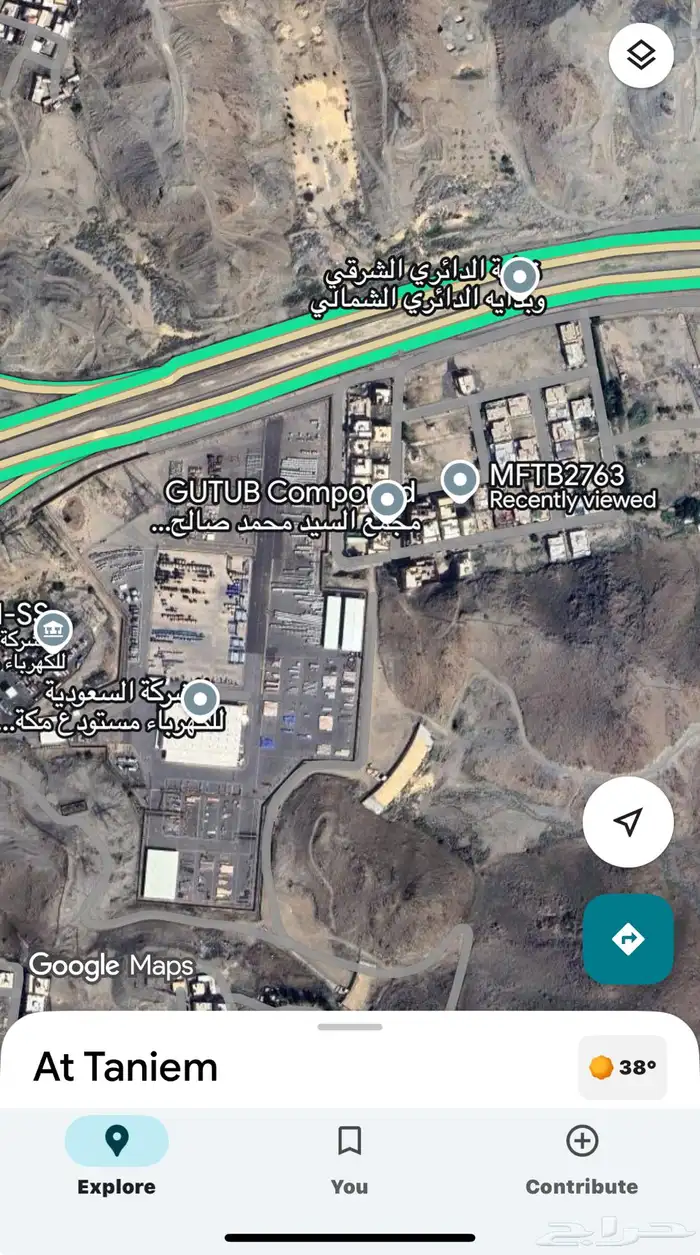Image resolution: width=700 pixels, height=1255 pixels.
Task: Tap the الدائري الشرقي place pin
Action: click(x=519, y=275)
